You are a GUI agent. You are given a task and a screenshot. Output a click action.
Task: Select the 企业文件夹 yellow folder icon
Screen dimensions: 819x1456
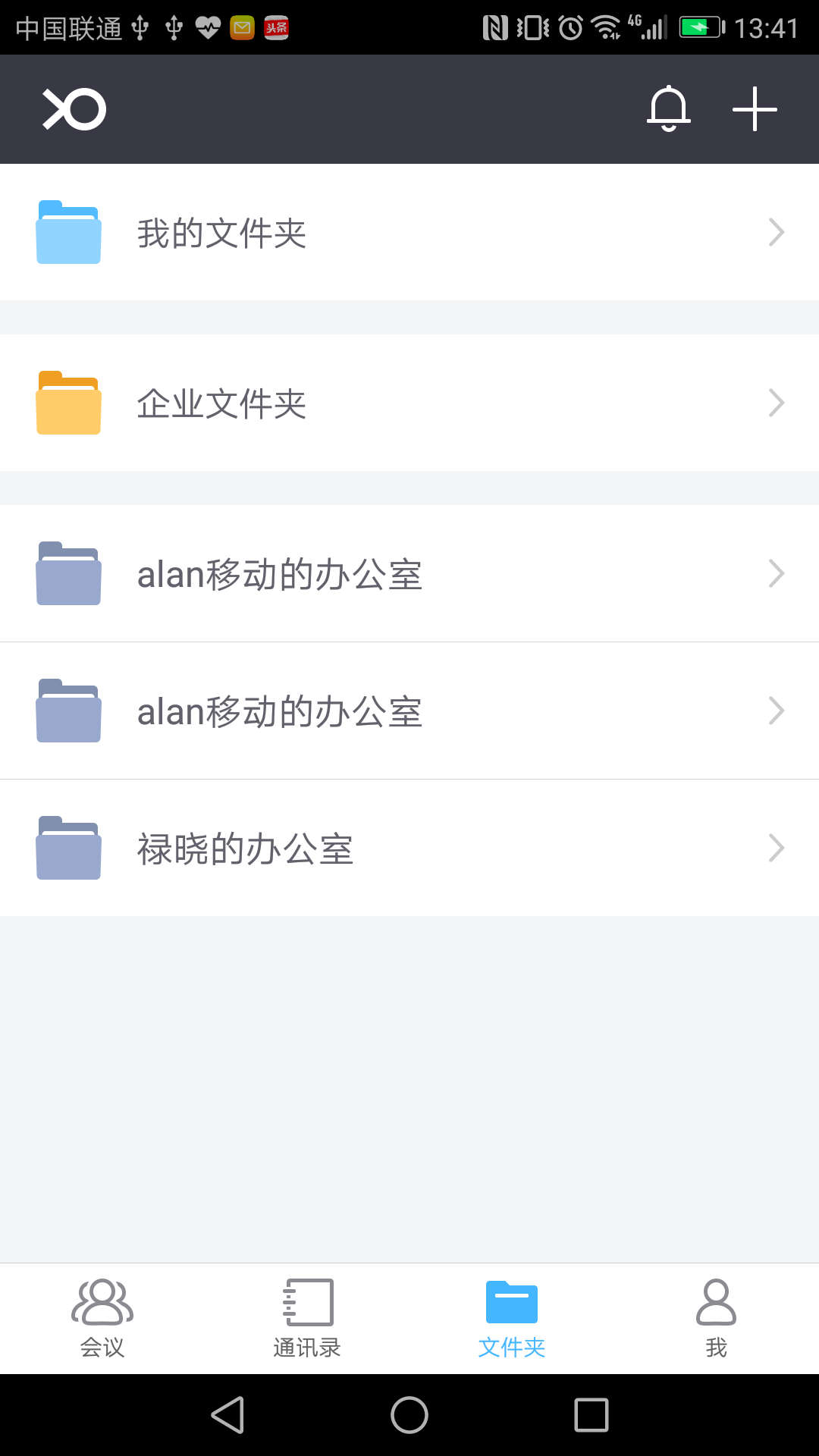pyautogui.click(x=68, y=403)
